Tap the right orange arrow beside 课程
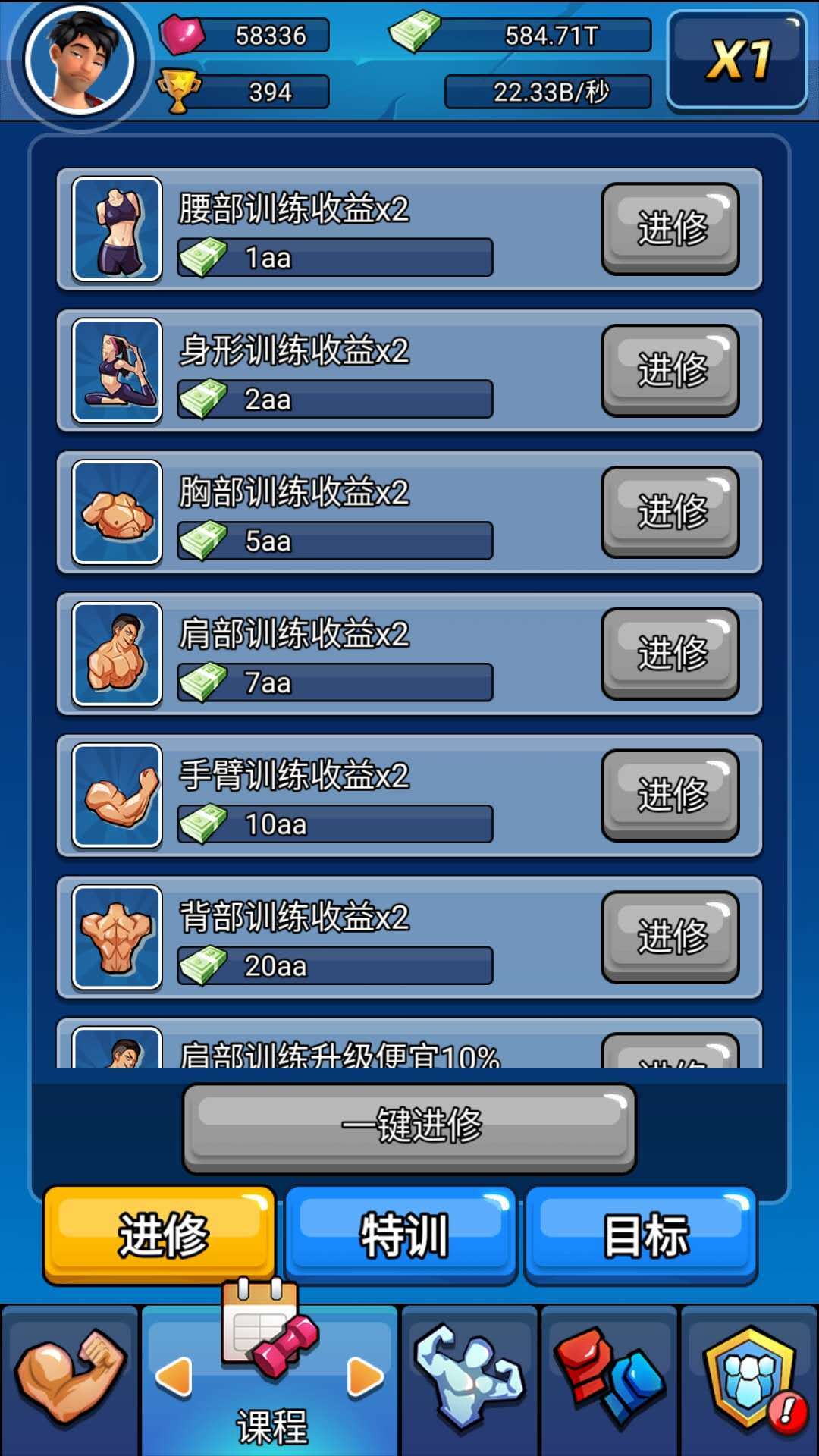The image size is (819, 1456). [366, 1377]
